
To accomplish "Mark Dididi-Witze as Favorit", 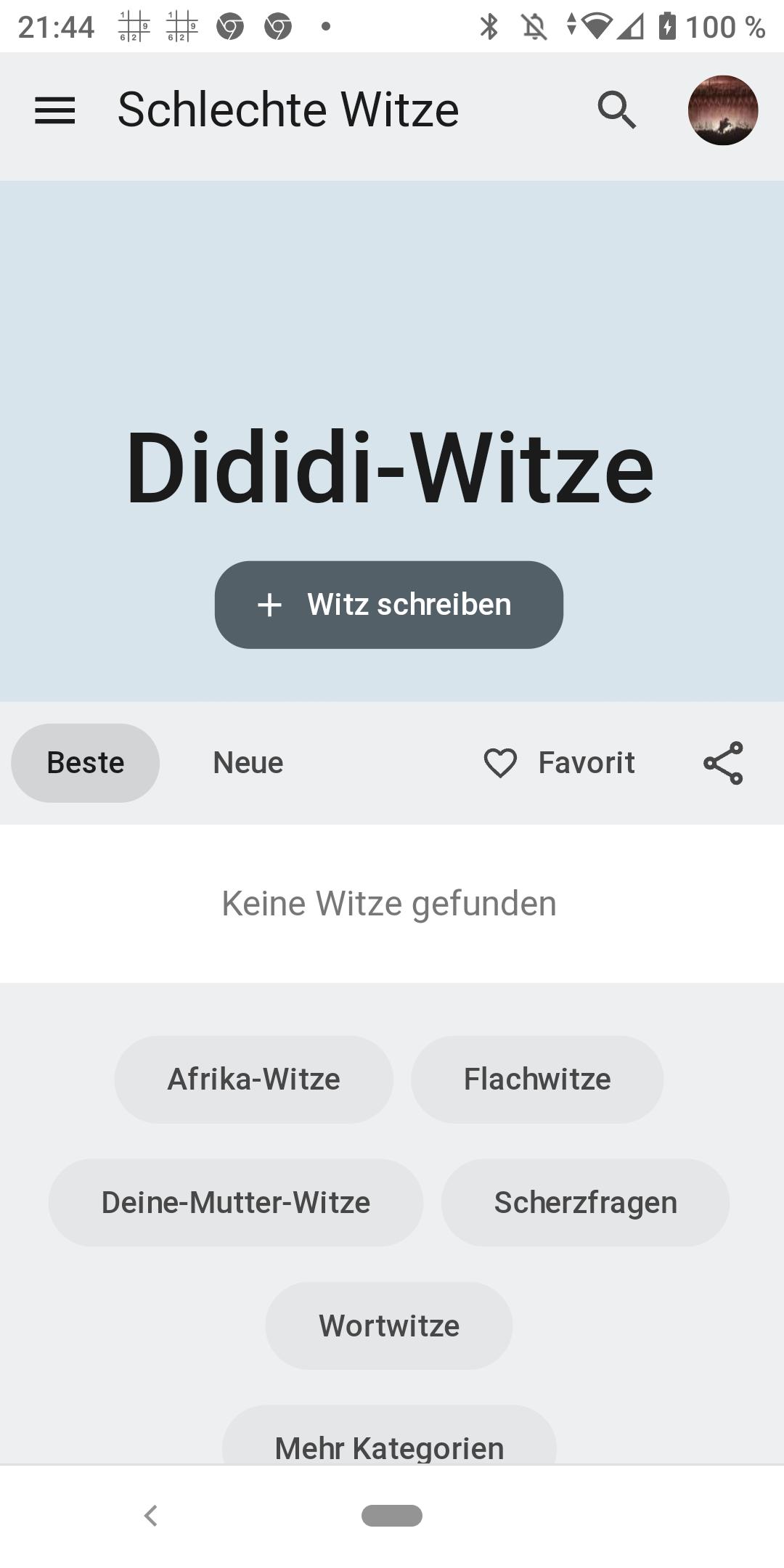I will 560,763.
